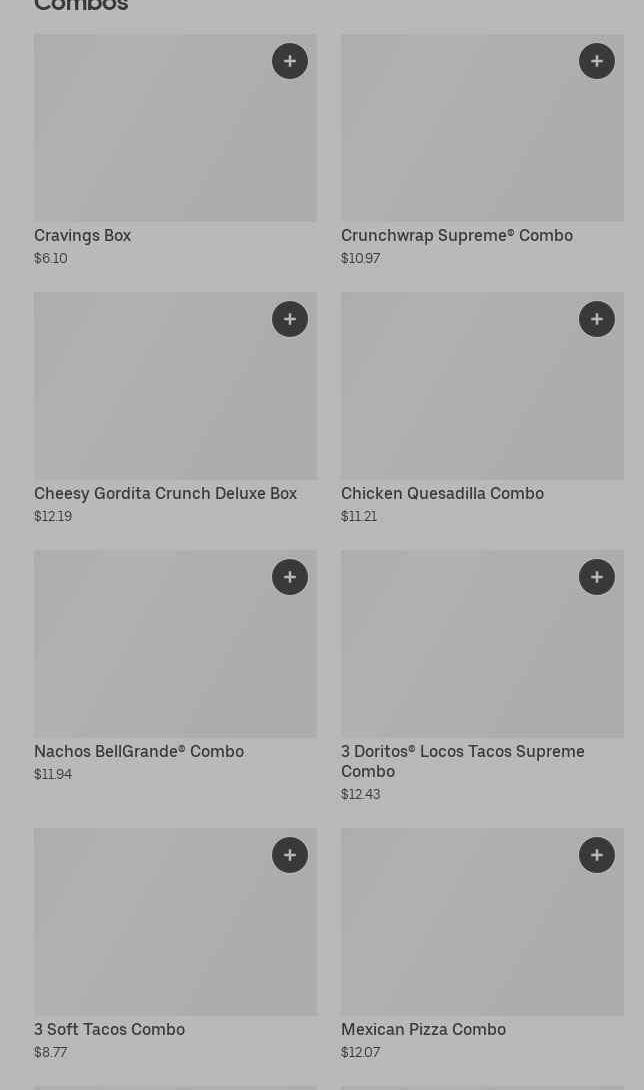Add 3 Soft Tacos Combo to order
The height and width of the screenshot is (1090, 644).
290,855
